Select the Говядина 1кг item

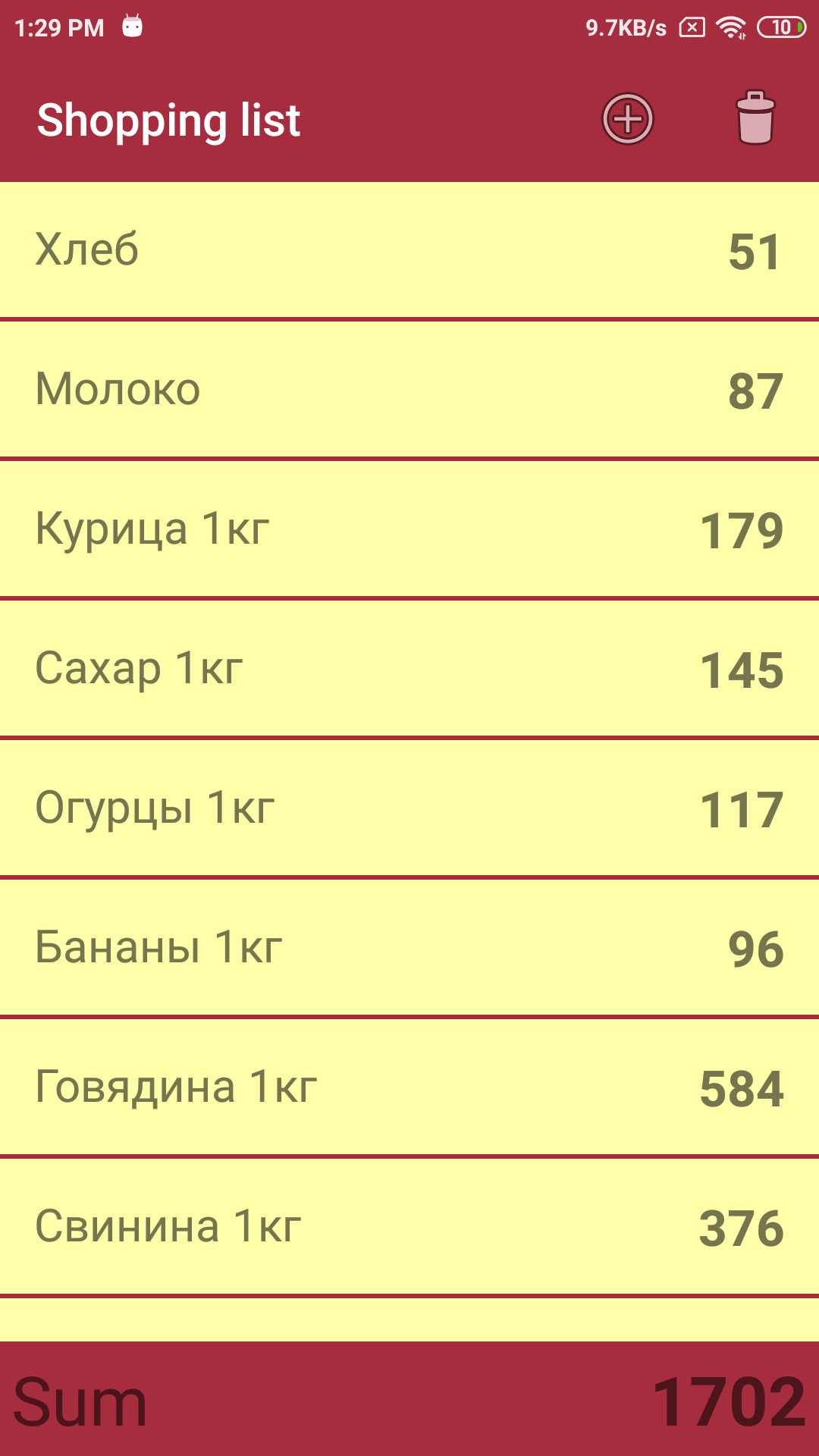(409, 1087)
